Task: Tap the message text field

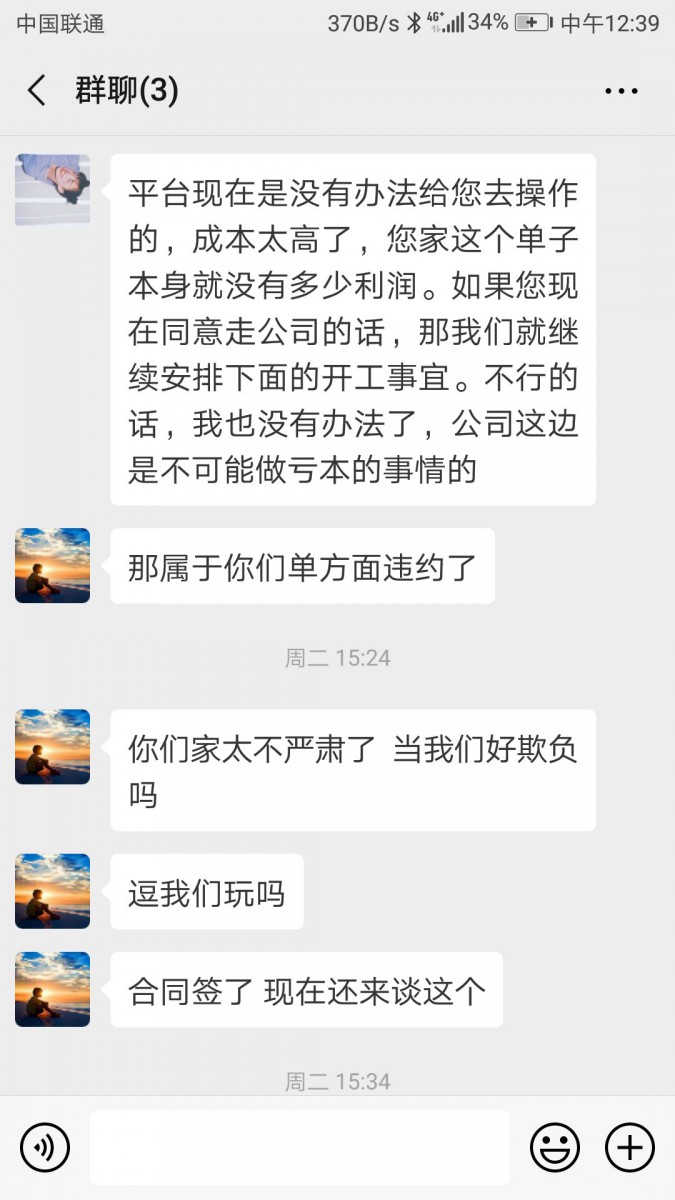Action: point(300,1147)
